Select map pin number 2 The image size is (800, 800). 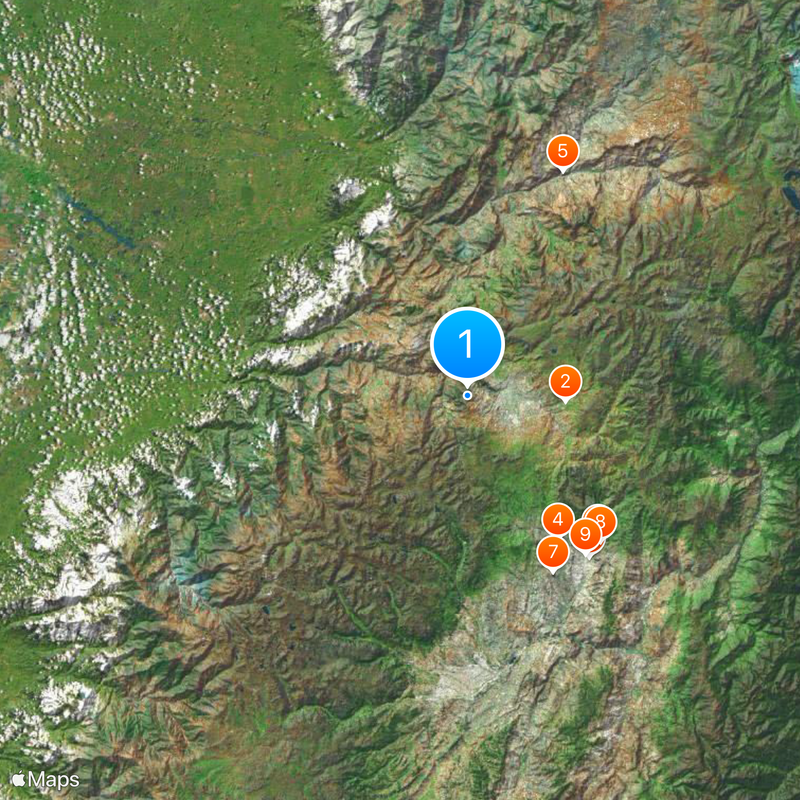pos(565,381)
